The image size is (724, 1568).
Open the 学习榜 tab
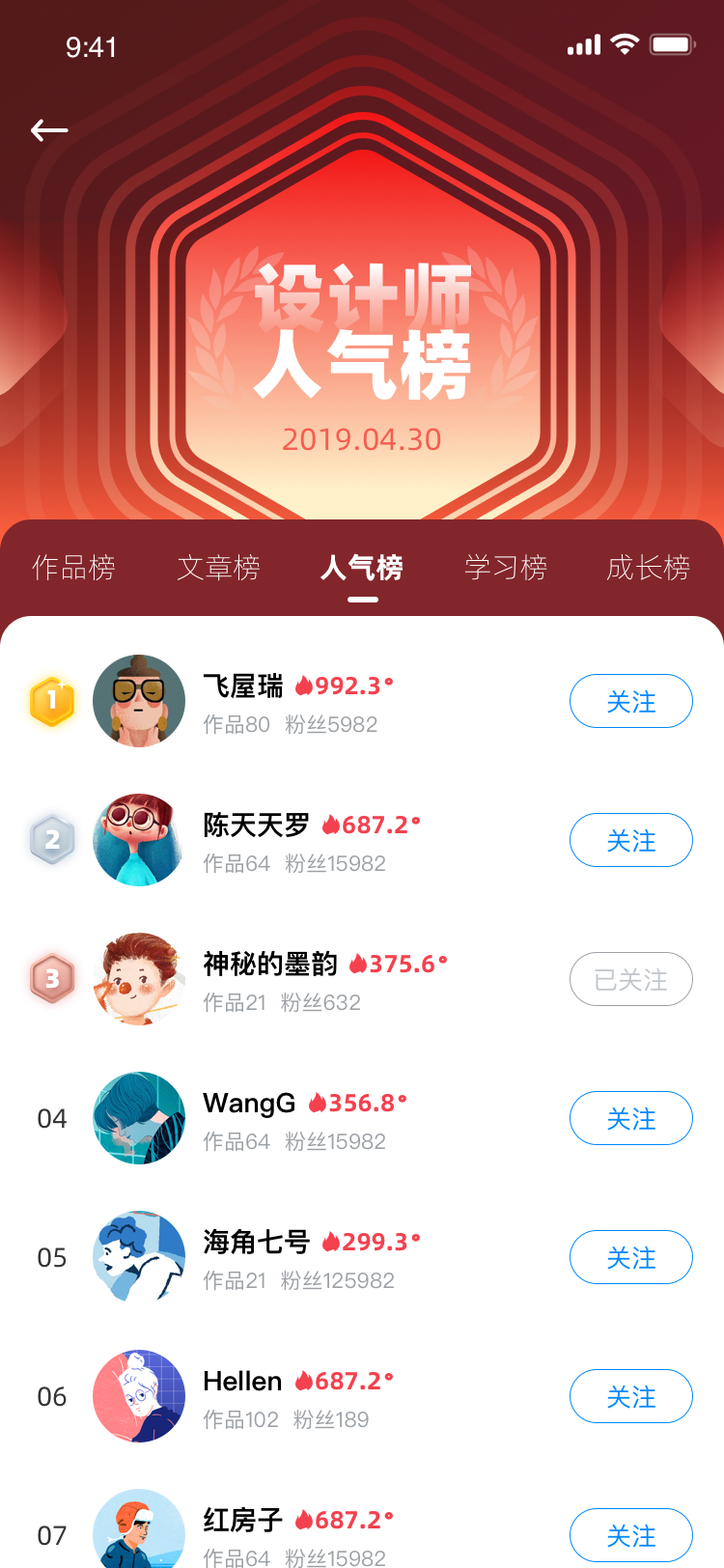pyautogui.click(x=506, y=568)
